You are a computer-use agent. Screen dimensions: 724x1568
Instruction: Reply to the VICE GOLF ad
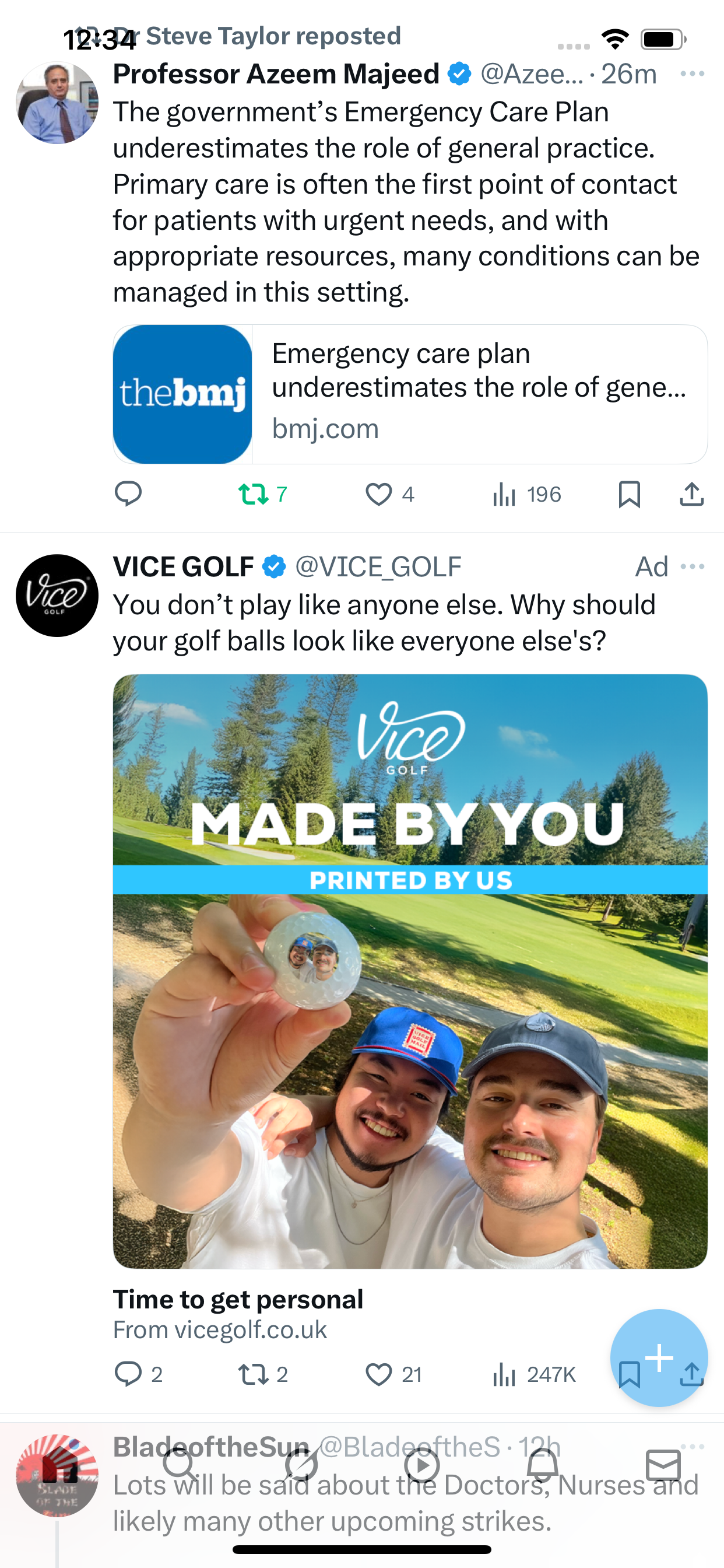128,1374
